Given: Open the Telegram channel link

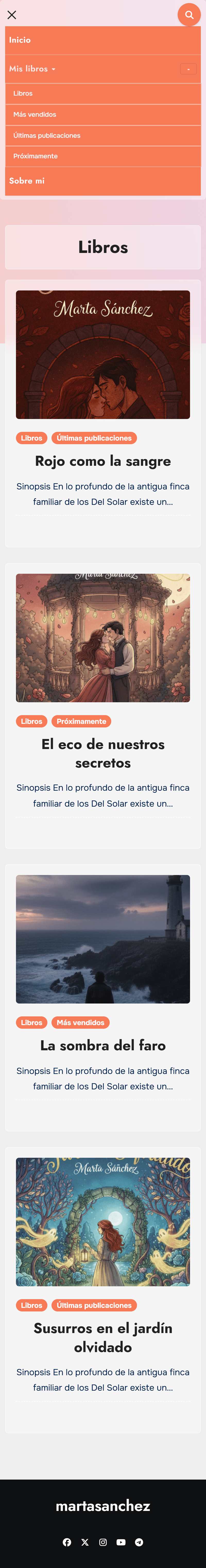Looking at the screenshot, I should [x=139, y=1542].
